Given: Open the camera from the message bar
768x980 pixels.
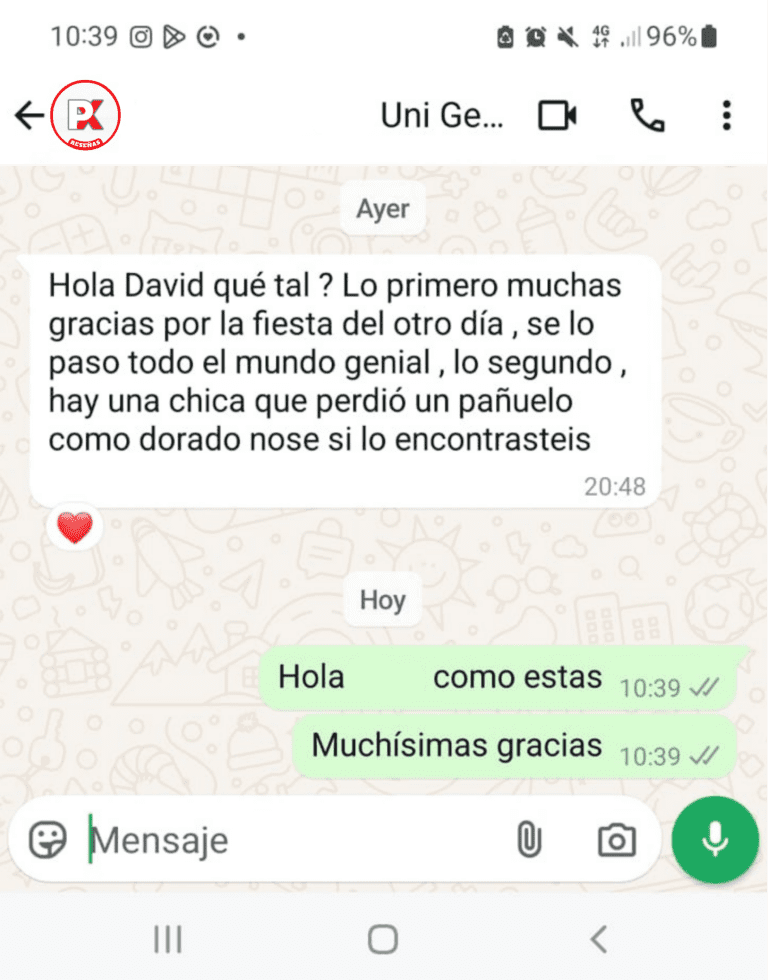Looking at the screenshot, I should [x=616, y=840].
